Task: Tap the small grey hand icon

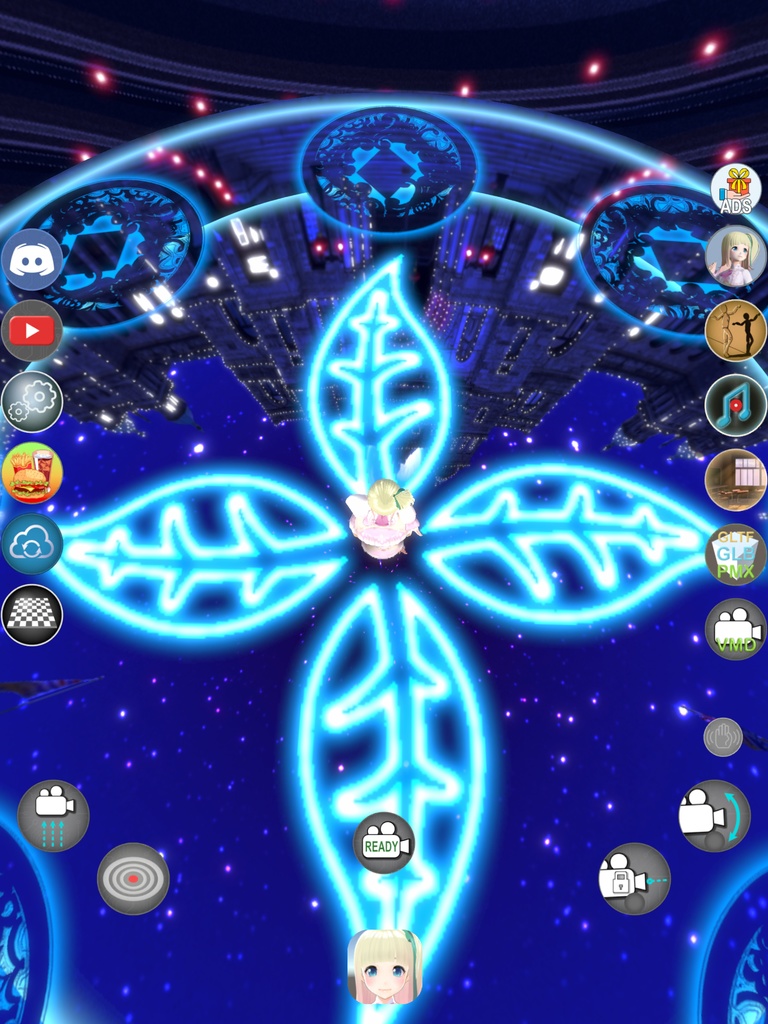Action: pos(723,737)
